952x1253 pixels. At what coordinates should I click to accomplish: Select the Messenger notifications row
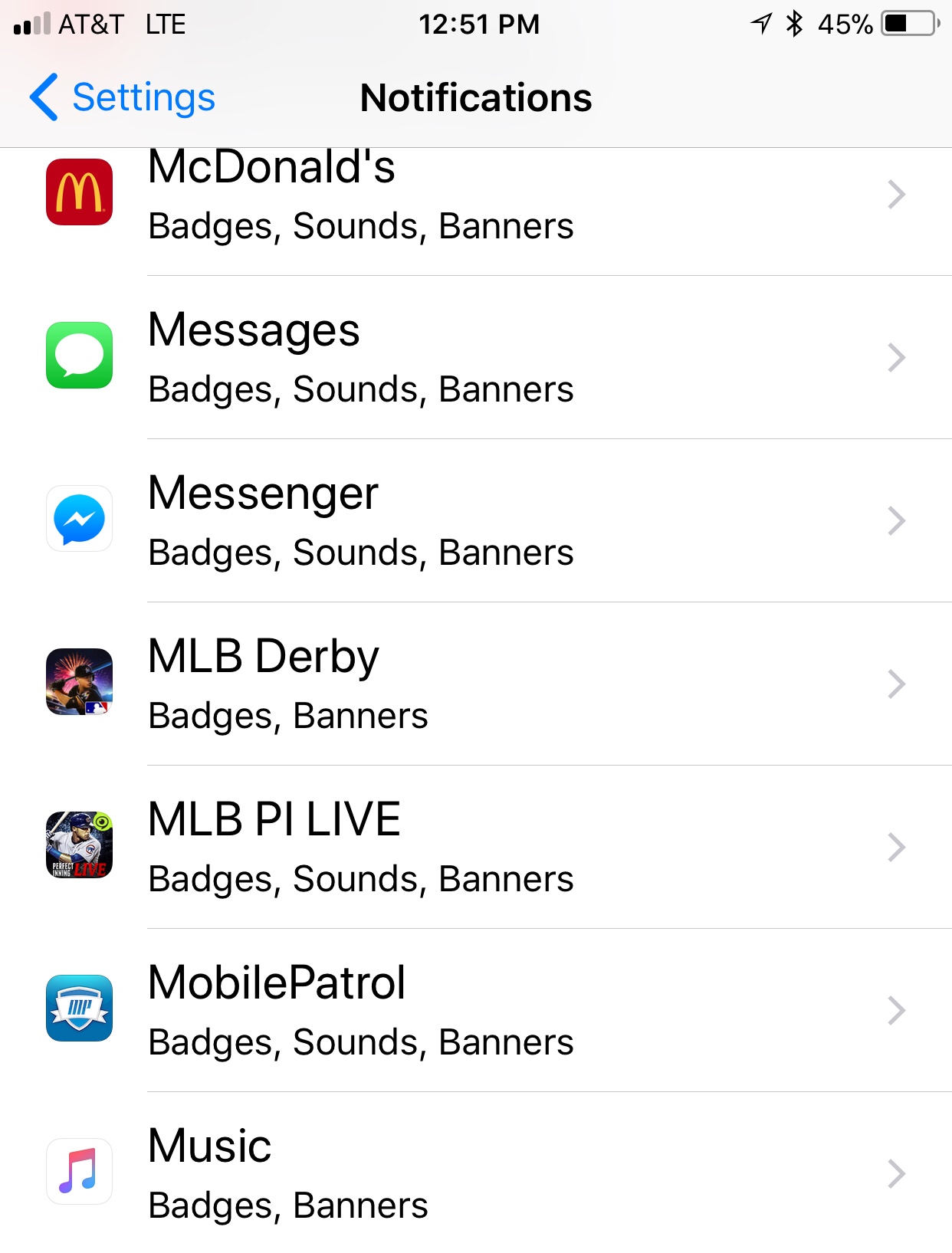pos(475,521)
